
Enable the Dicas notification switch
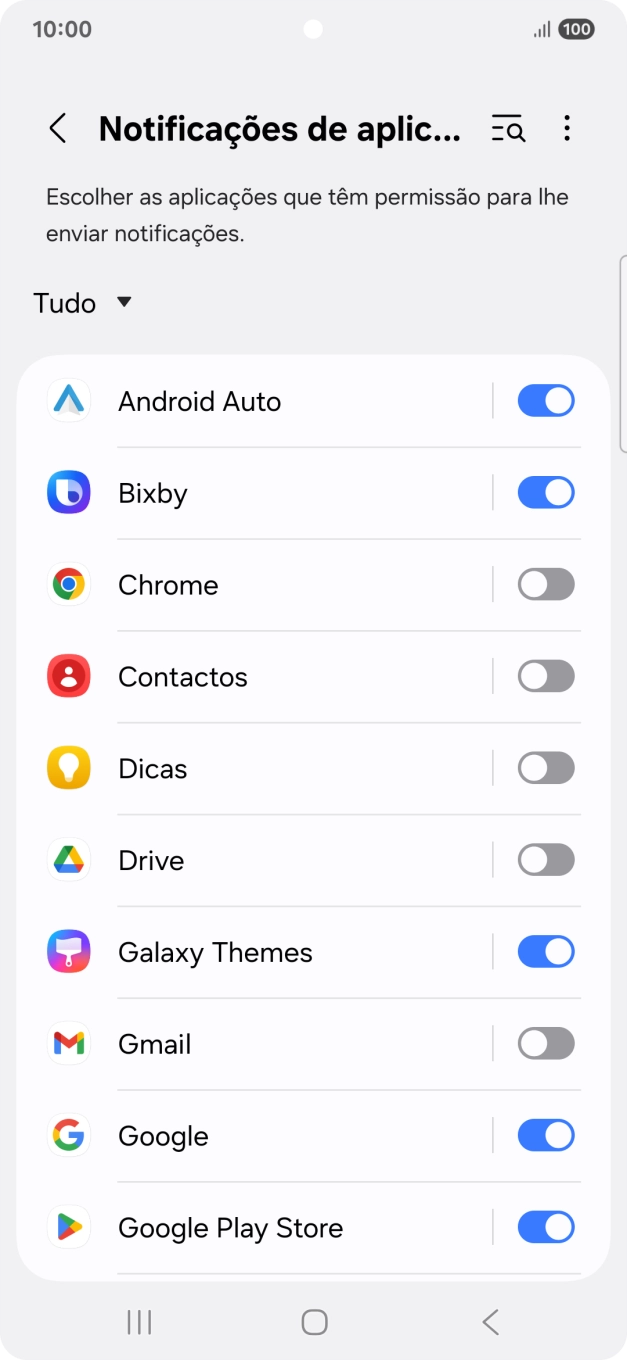(x=545, y=769)
